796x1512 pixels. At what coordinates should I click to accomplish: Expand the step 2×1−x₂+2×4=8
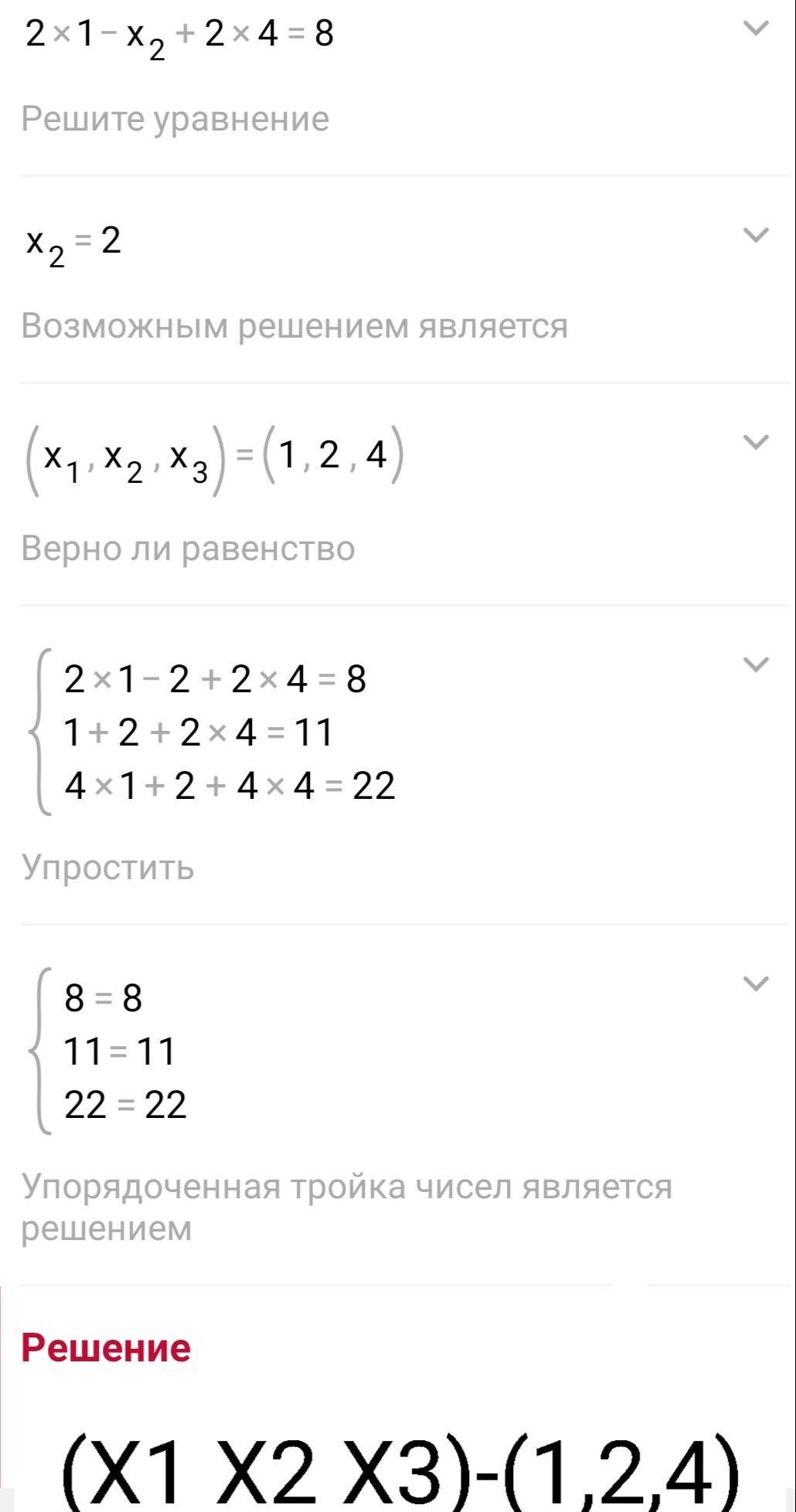[755, 29]
